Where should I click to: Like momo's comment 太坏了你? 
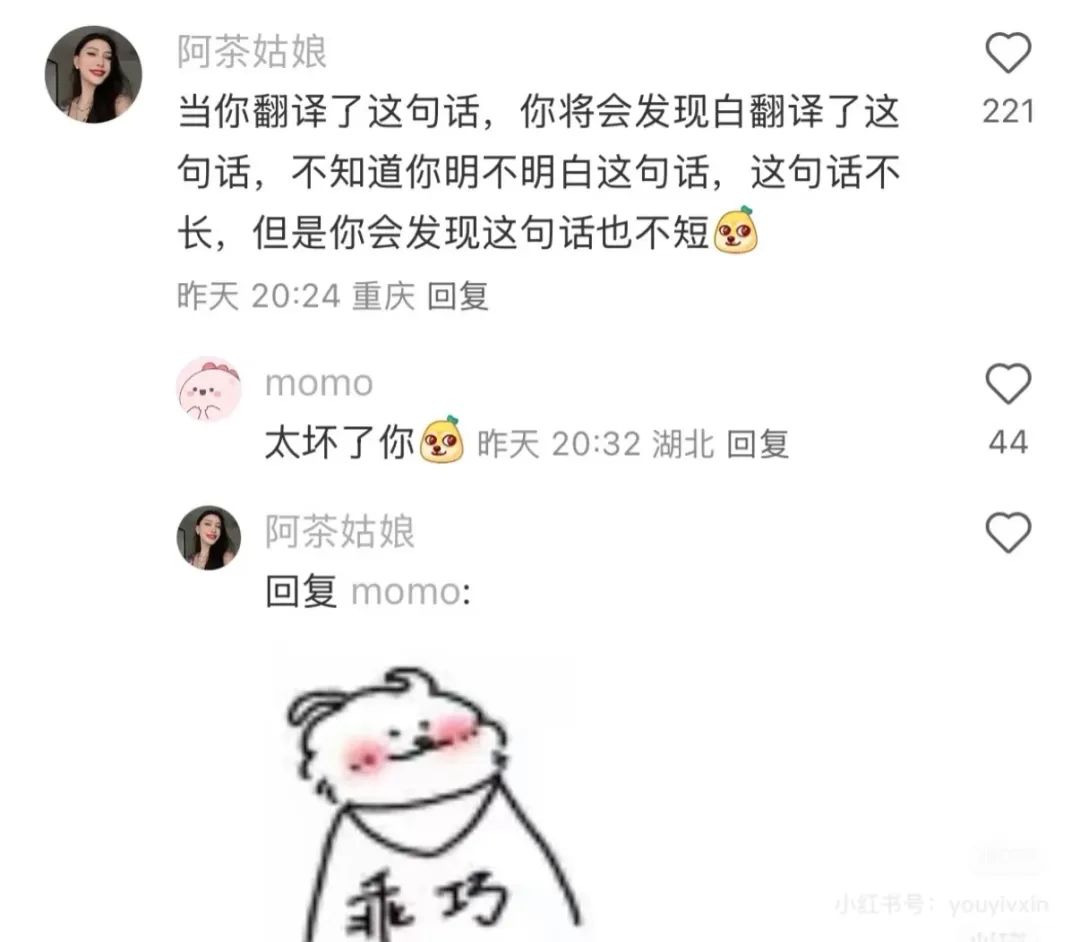click(x=1008, y=384)
